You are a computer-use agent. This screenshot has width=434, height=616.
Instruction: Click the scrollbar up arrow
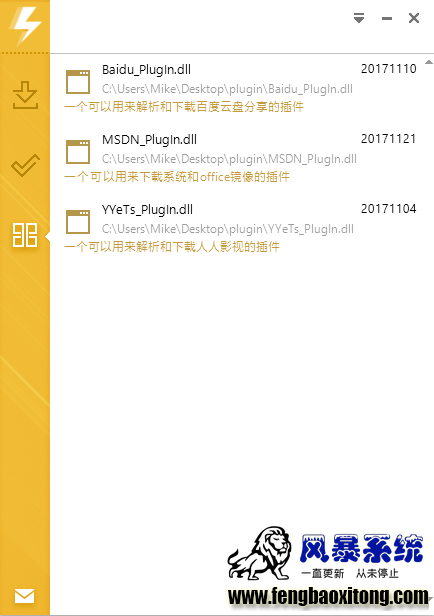429,62
